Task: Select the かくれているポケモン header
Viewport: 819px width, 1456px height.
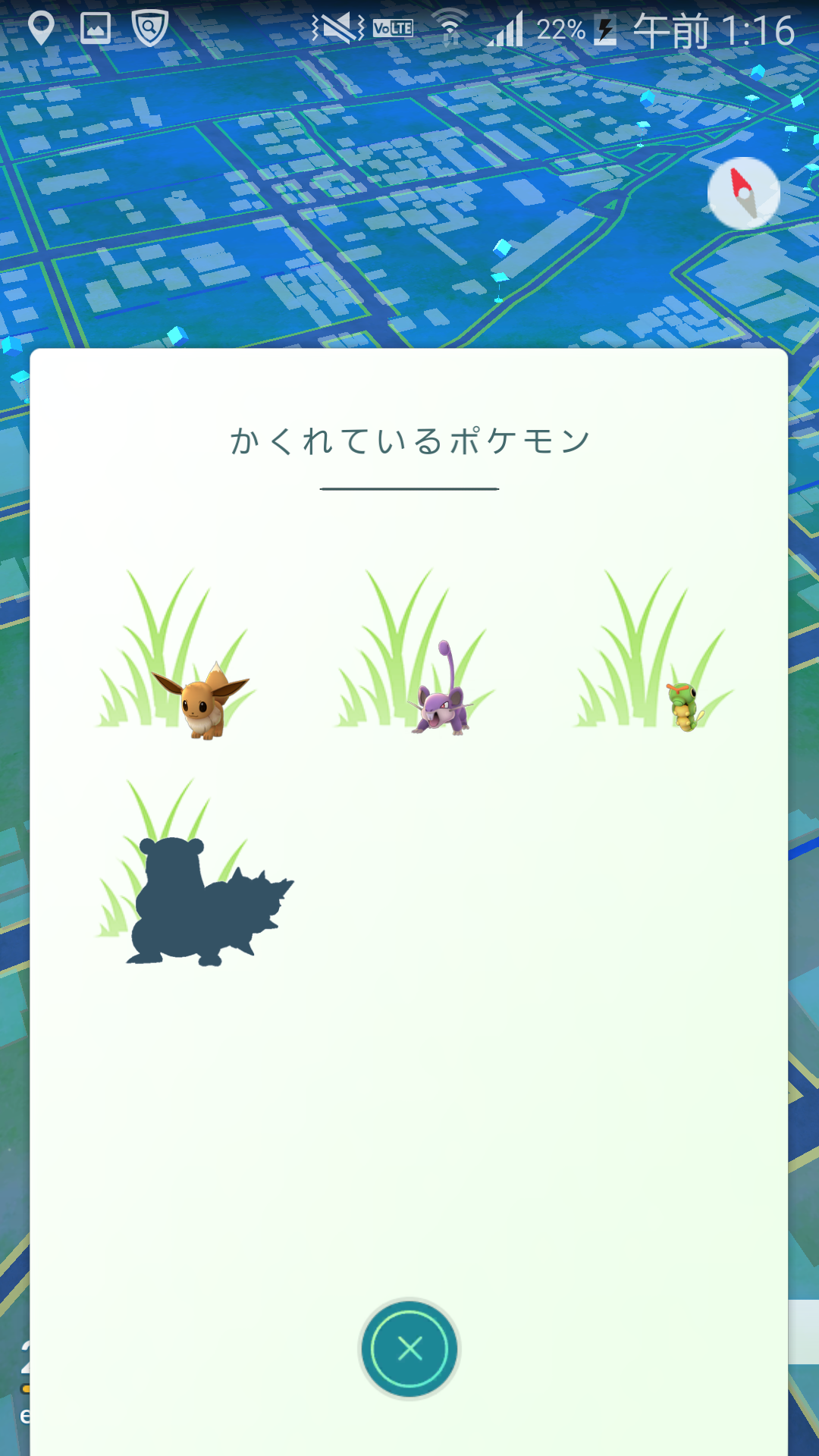Action: point(409,438)
